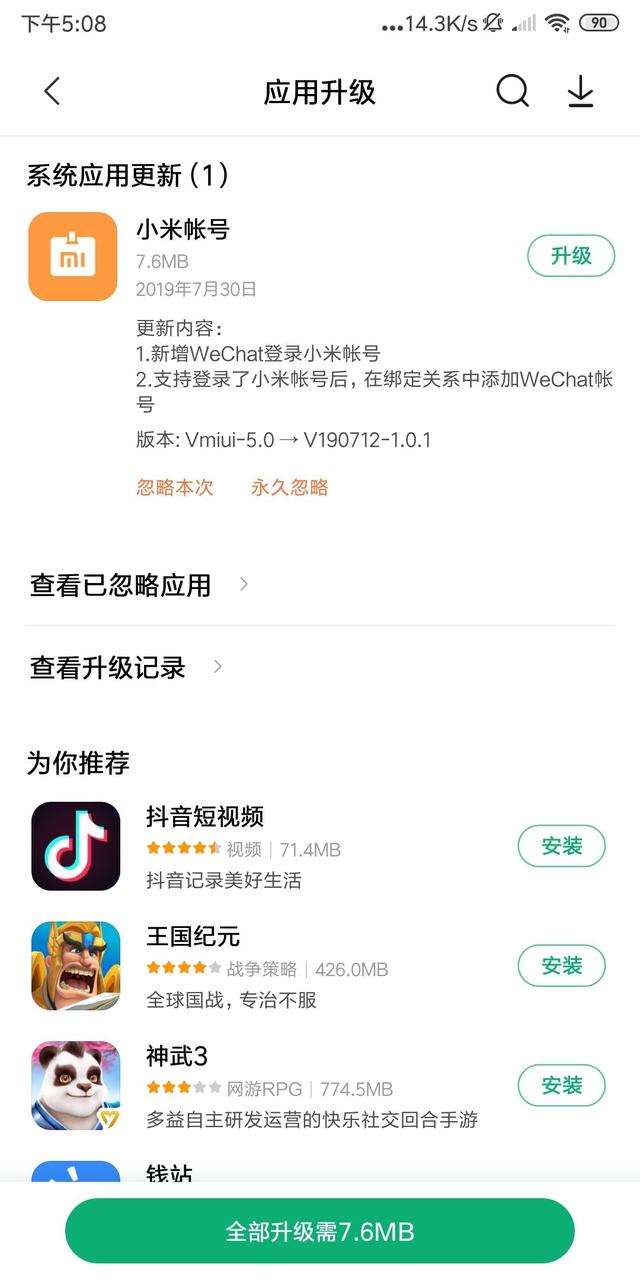
Task: Open search in the app bar
Action: [x=512, y=92]
